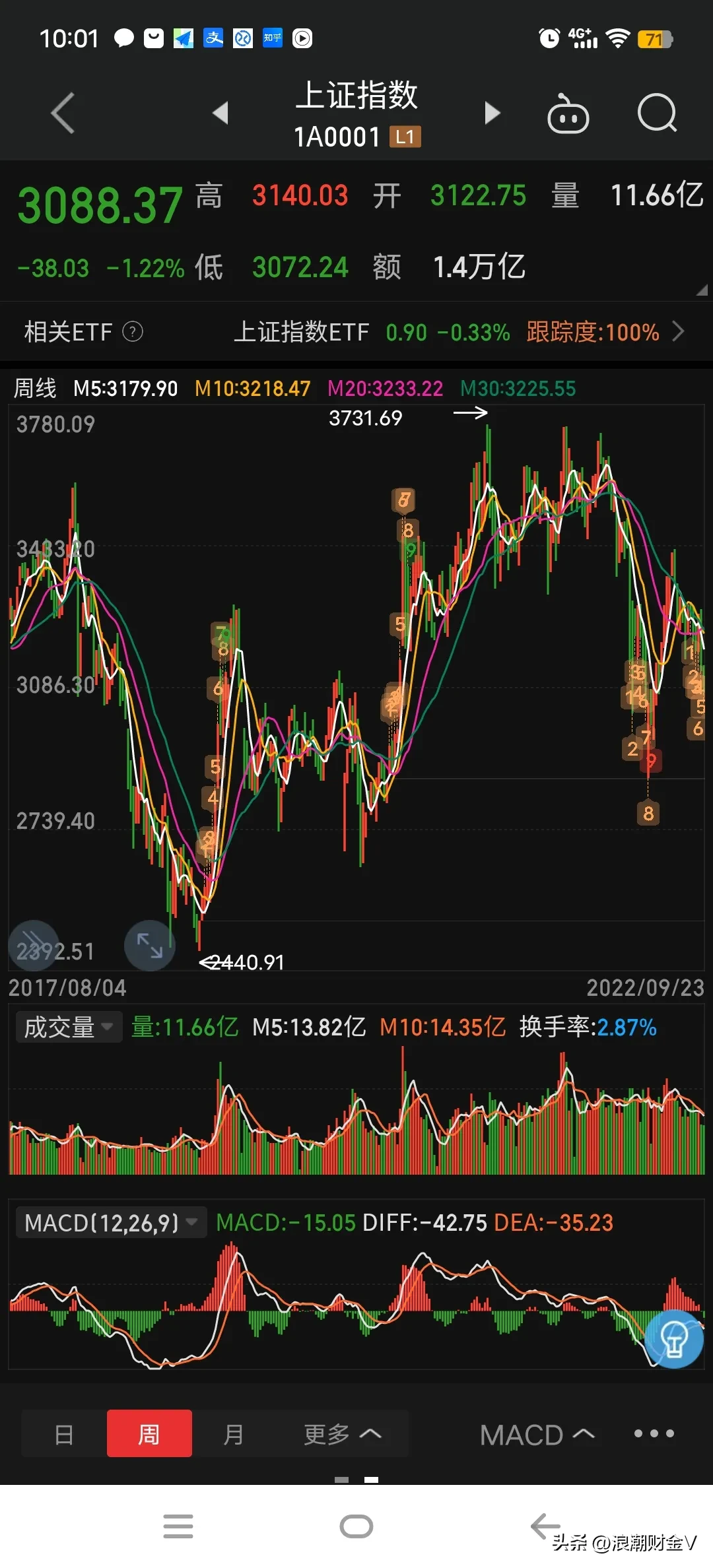This screenshot has height=1568, width=713.
Task: Expand the 更多 period options
Action: (x=342, y=1433)
